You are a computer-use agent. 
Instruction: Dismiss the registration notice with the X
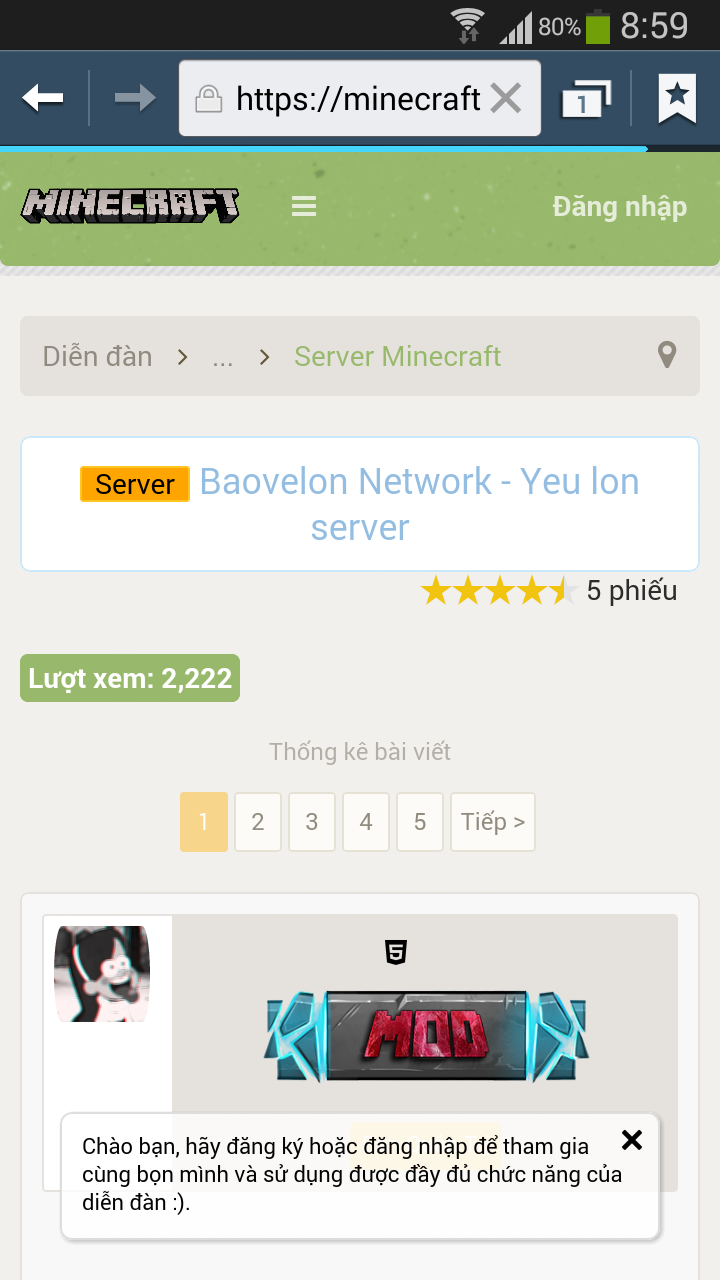tap(631, 1139)
